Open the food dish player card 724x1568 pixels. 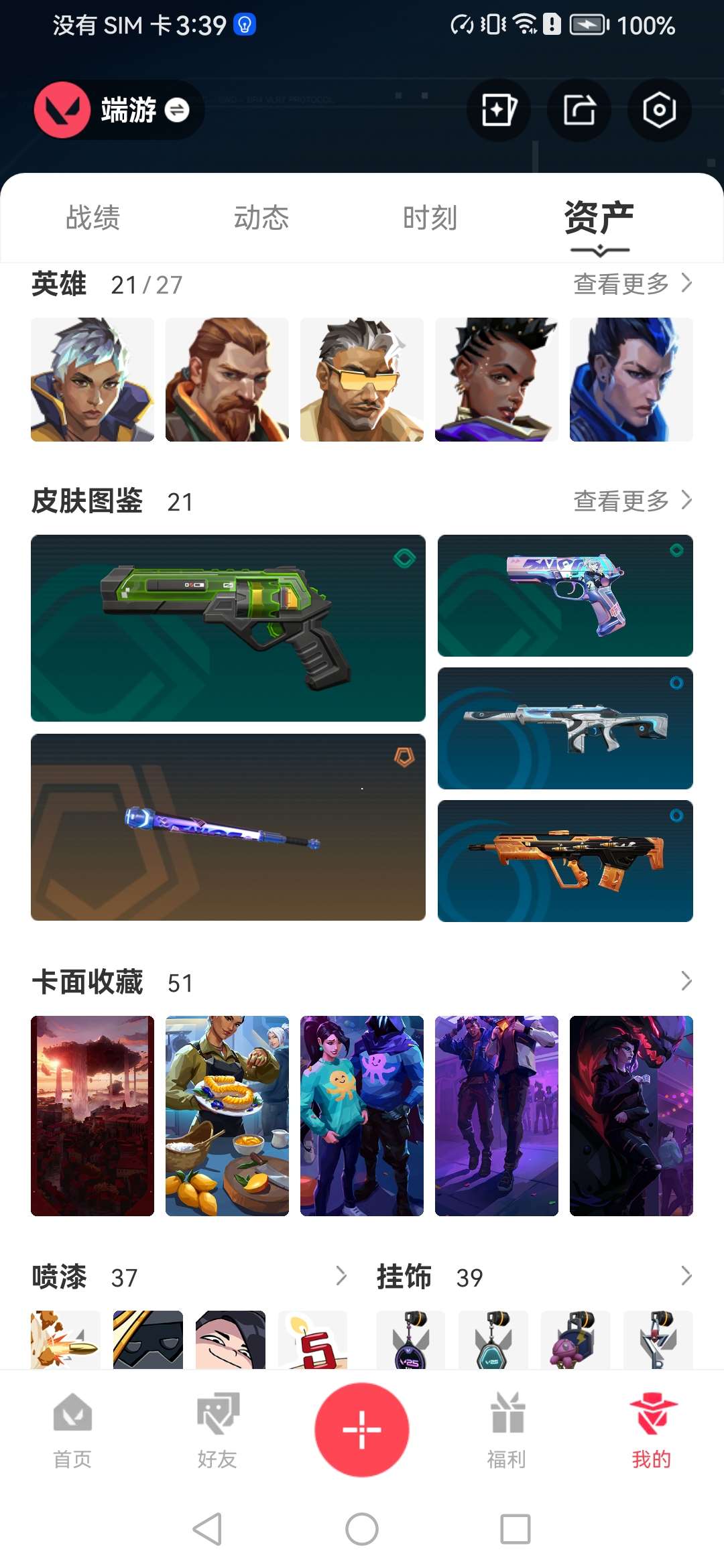pos(227,1116)
